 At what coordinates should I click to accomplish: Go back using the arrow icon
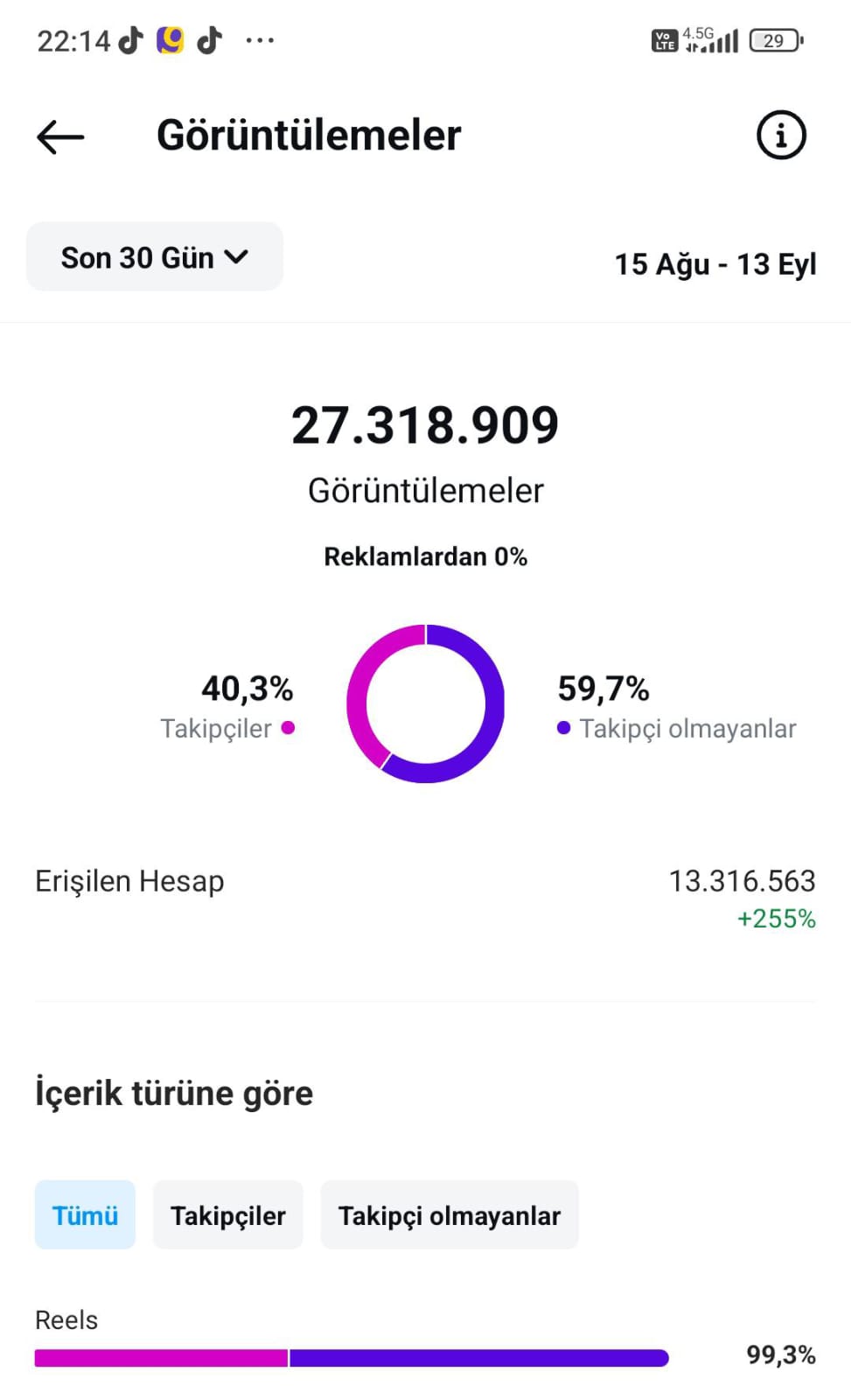[60, 136]
